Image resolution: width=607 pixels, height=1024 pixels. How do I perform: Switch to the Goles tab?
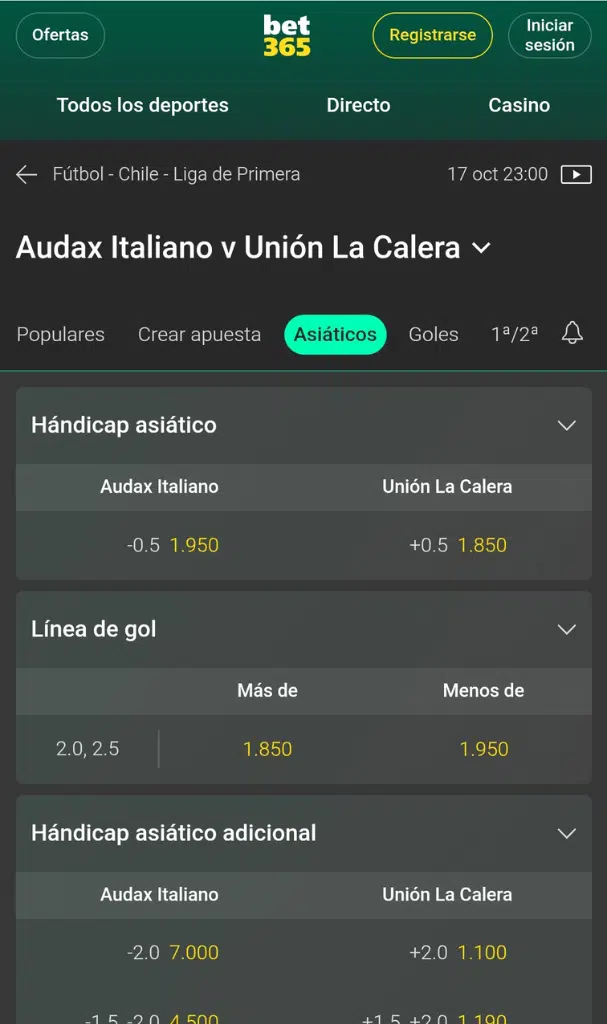pos(433,335)
